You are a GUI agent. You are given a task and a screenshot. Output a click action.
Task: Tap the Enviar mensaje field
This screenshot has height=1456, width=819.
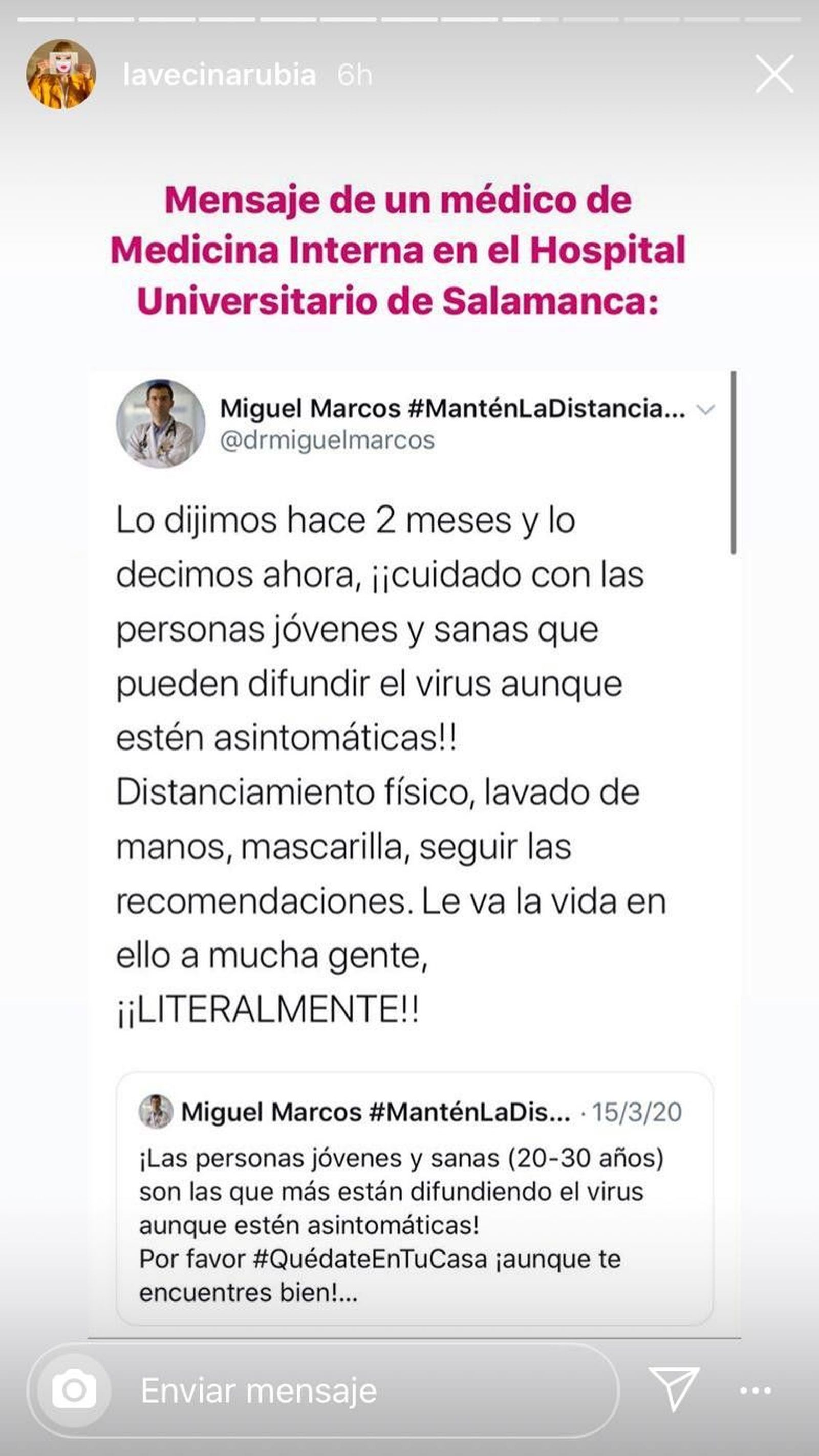coord(362,1390)
